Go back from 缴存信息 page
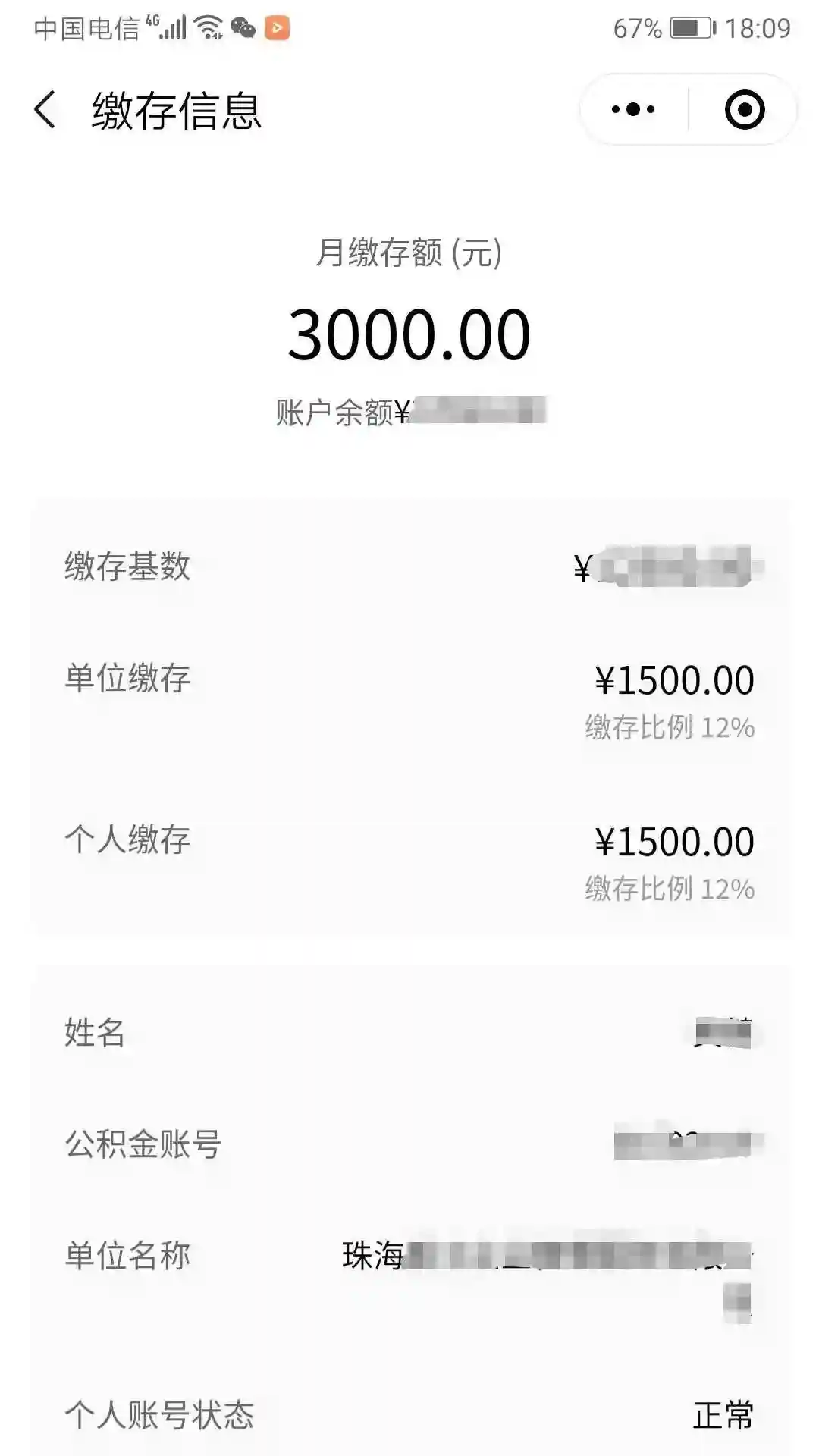819x1456 pixels. pyautogui.click(x=45, y=110)
